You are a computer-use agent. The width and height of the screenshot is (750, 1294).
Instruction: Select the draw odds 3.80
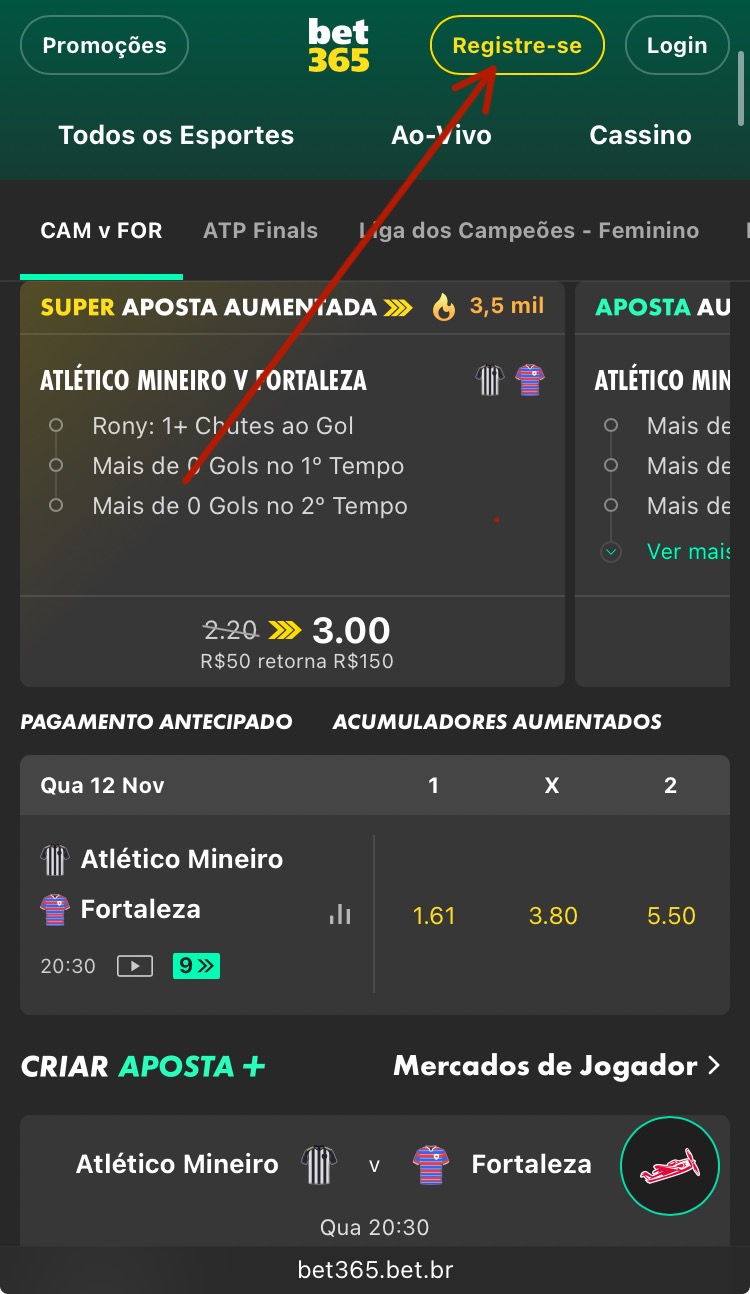tap(553, 916)
